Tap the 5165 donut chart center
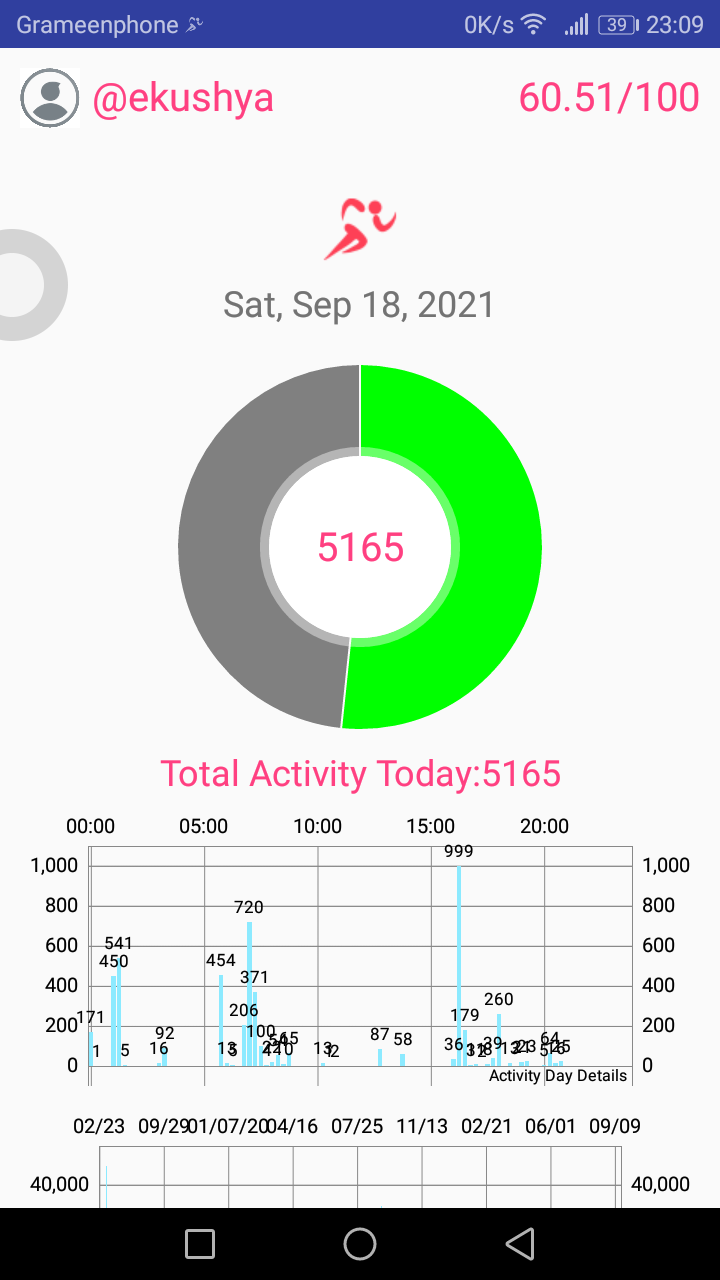Viewport: 720px width, 1280px height. tap(360, 547)
